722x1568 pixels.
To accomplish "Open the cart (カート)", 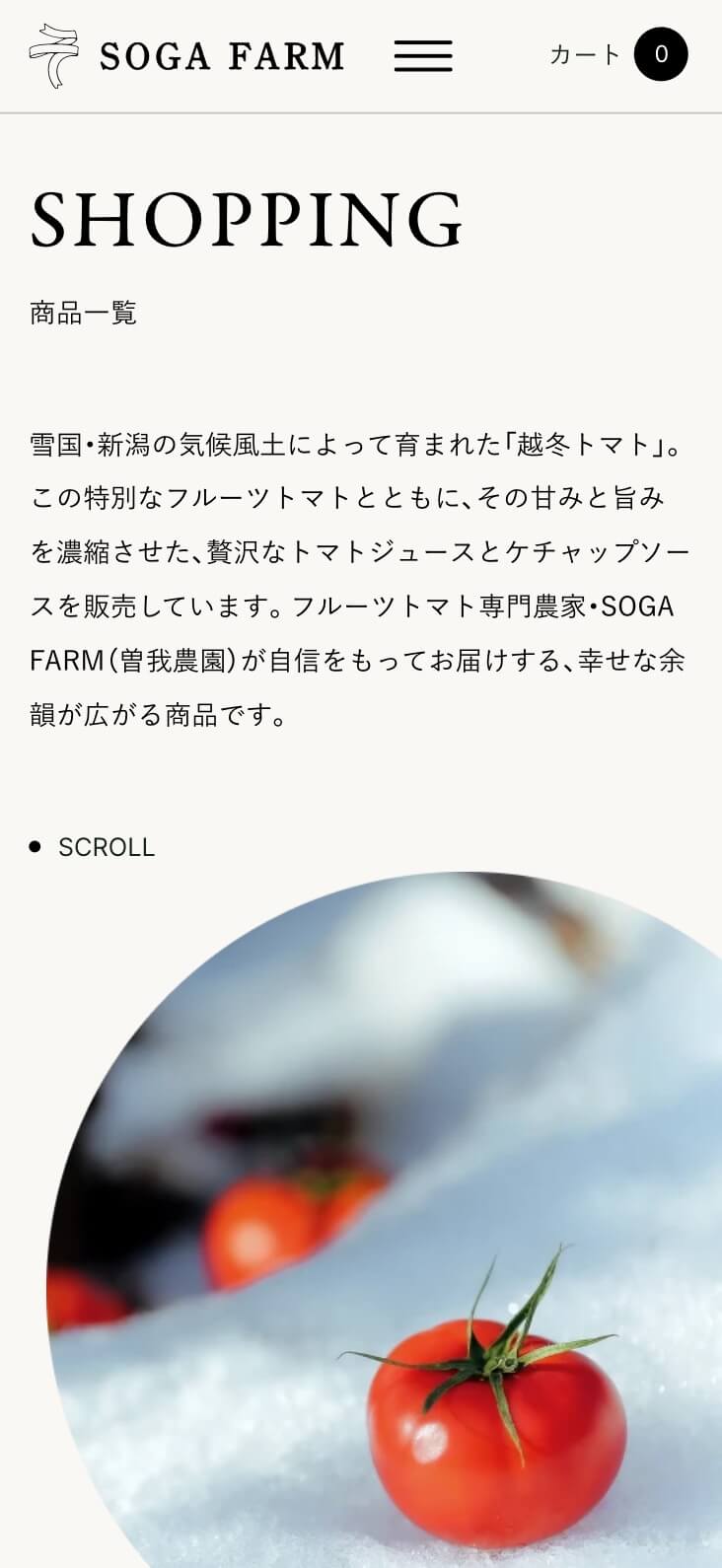I will [618, 54].
